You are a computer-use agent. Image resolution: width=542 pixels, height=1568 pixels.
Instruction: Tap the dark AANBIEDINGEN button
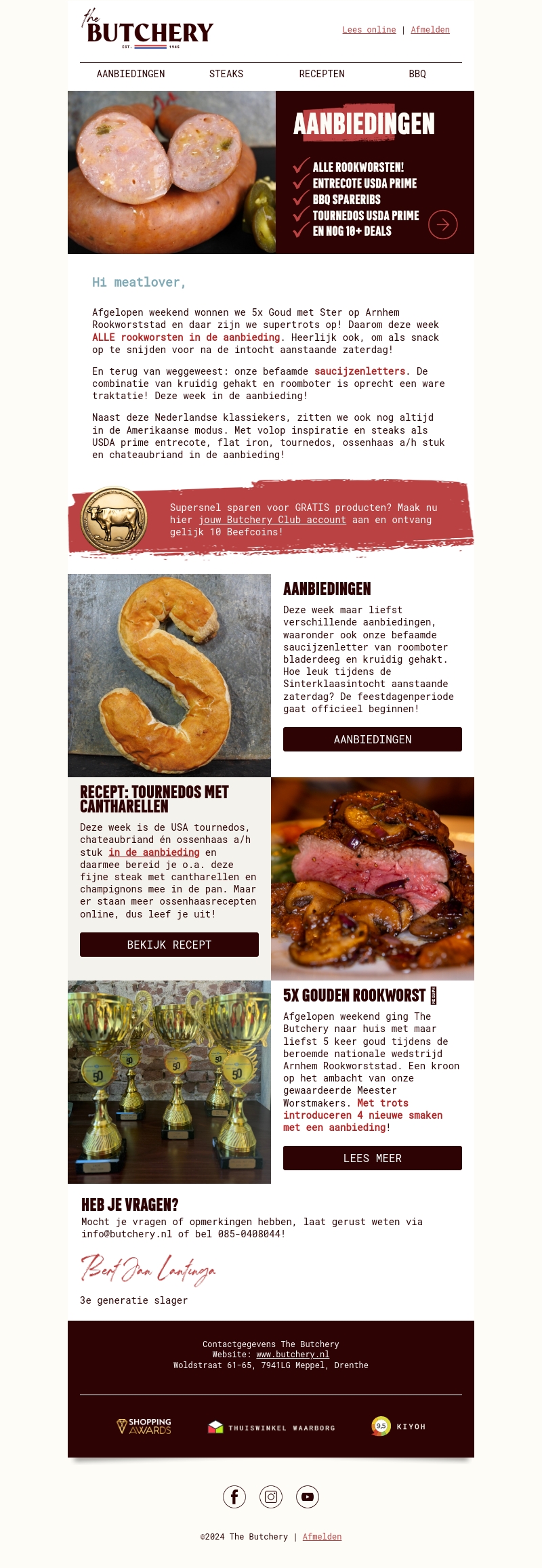tap(373, 739)
